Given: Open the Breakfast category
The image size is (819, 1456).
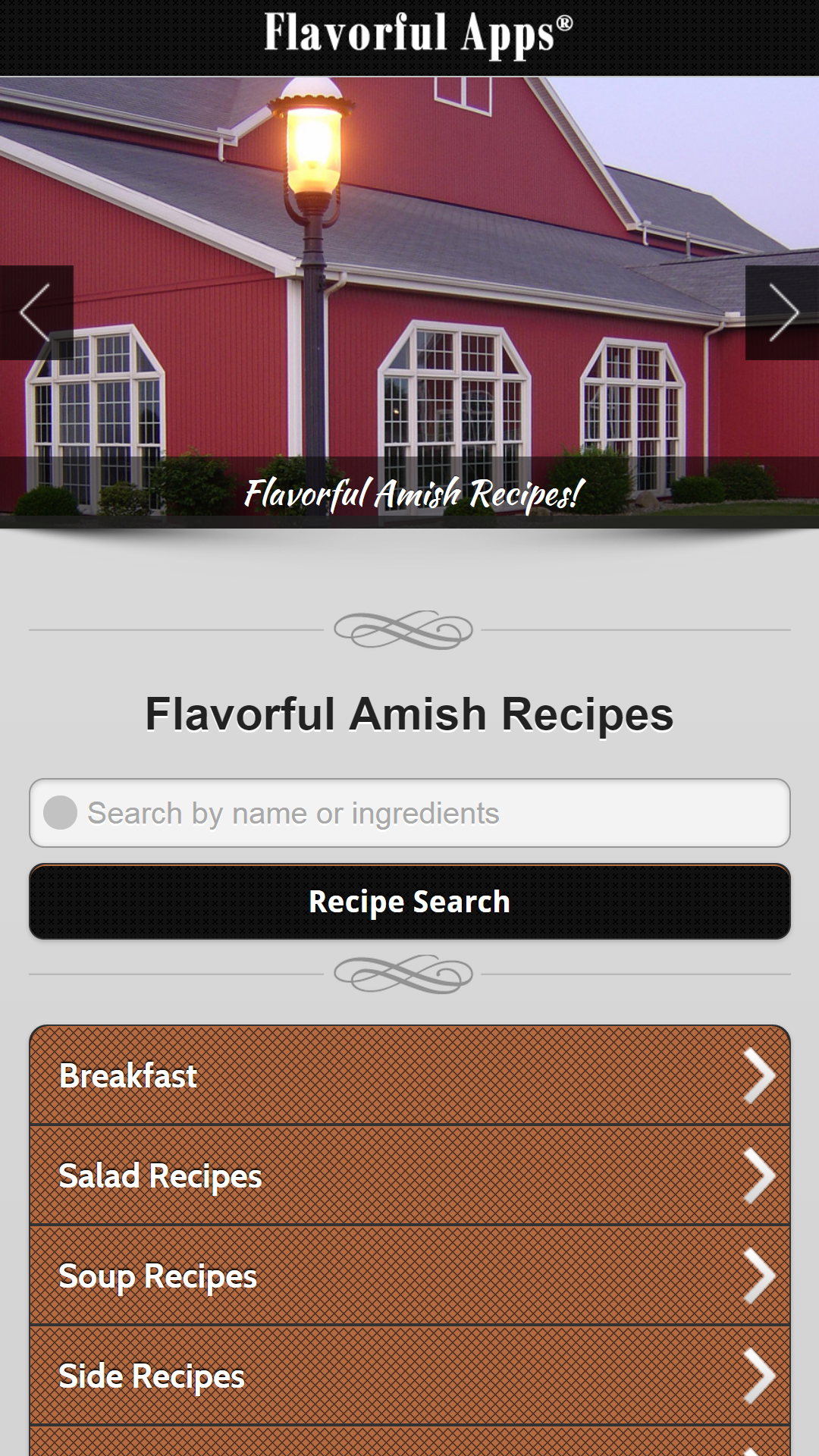Looking at the screenshot, I should (409, 1075).
